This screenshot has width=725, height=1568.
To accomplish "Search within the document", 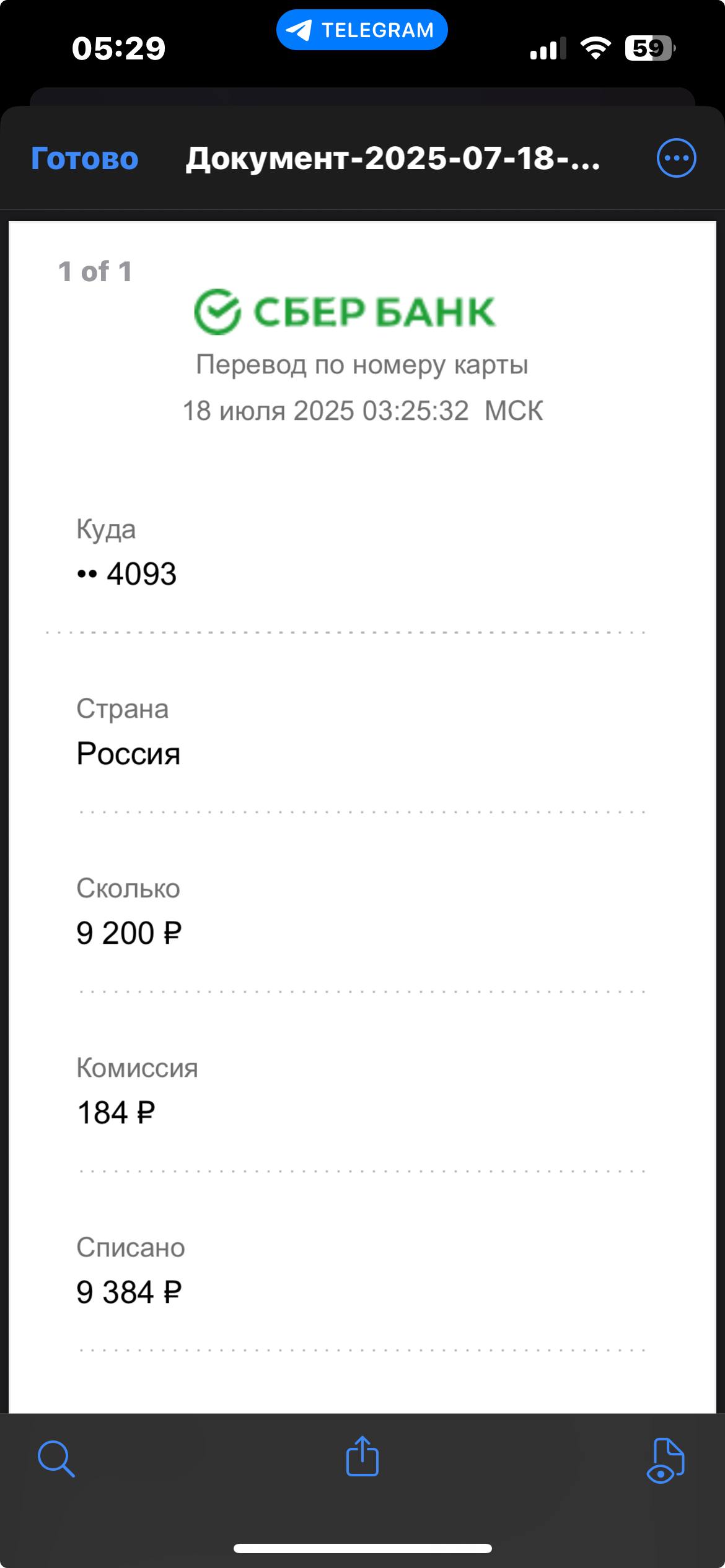I will [56, 1459].
